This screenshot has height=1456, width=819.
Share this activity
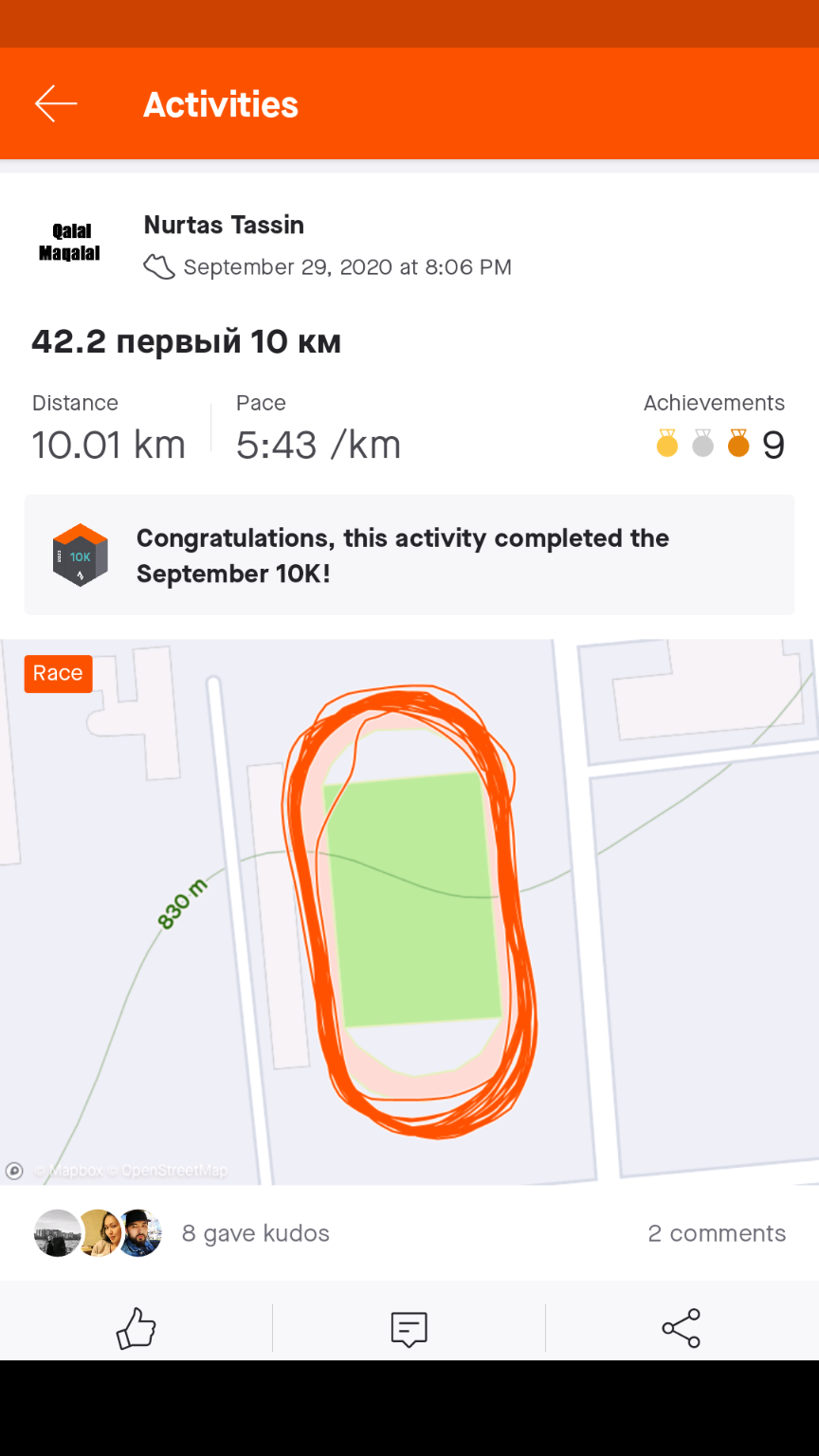[681, 1328]
